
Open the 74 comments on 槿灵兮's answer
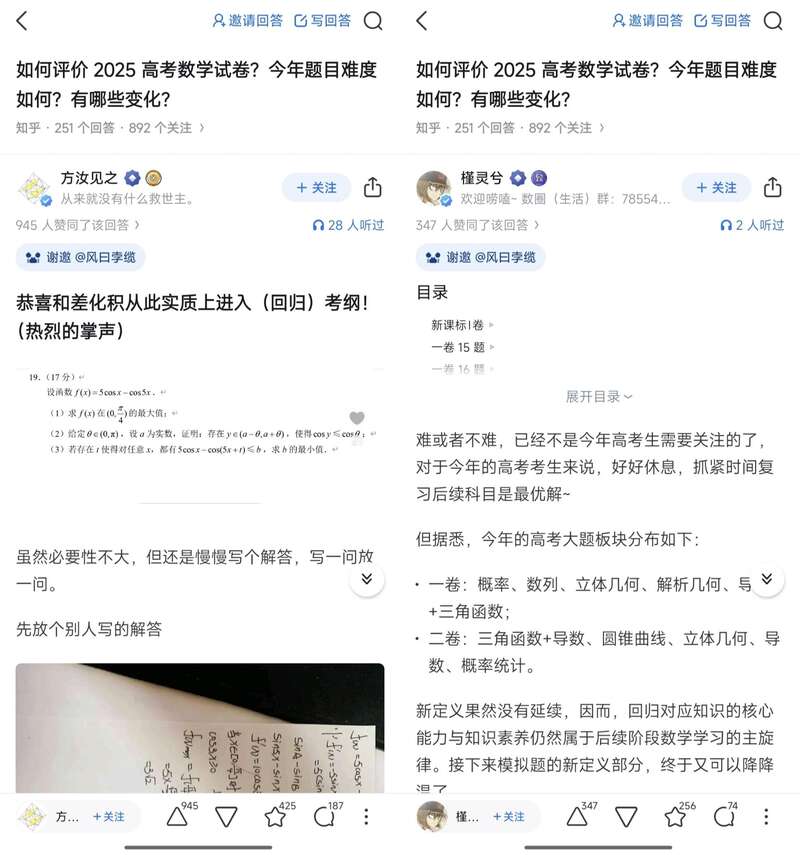click(x=724, y=817)
